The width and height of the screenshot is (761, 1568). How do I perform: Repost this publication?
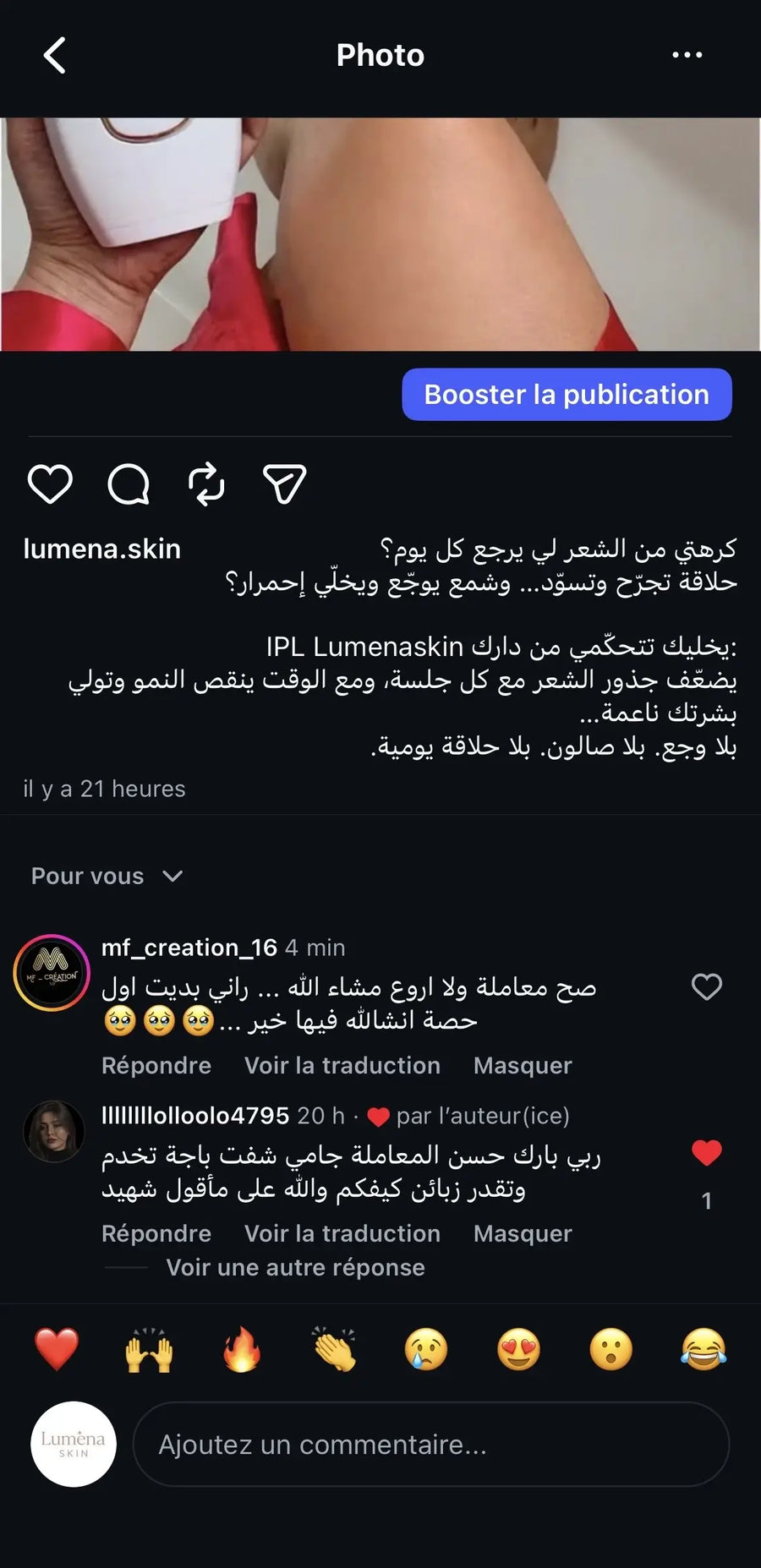[206, 484]
